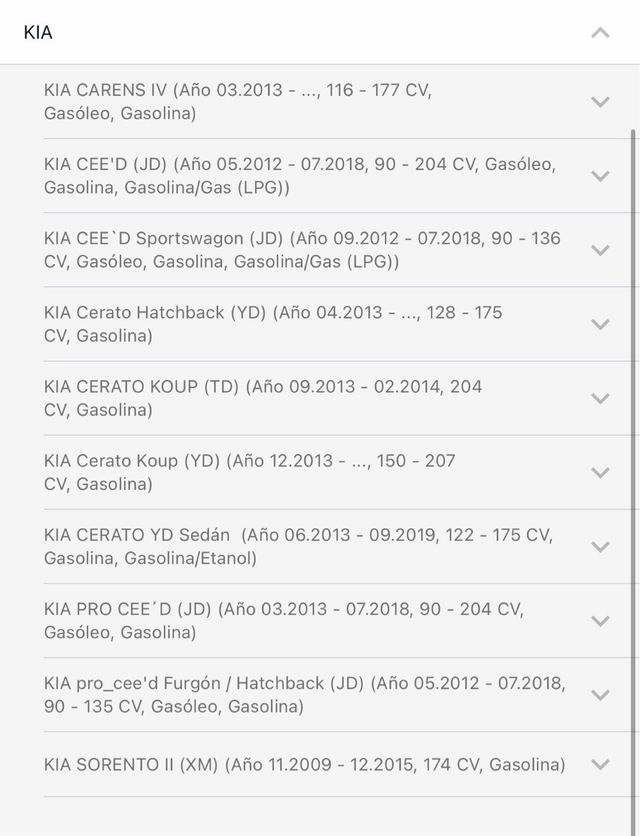Open KIA CEE`D Sportswagon (JD) row

tap(600, 249)
